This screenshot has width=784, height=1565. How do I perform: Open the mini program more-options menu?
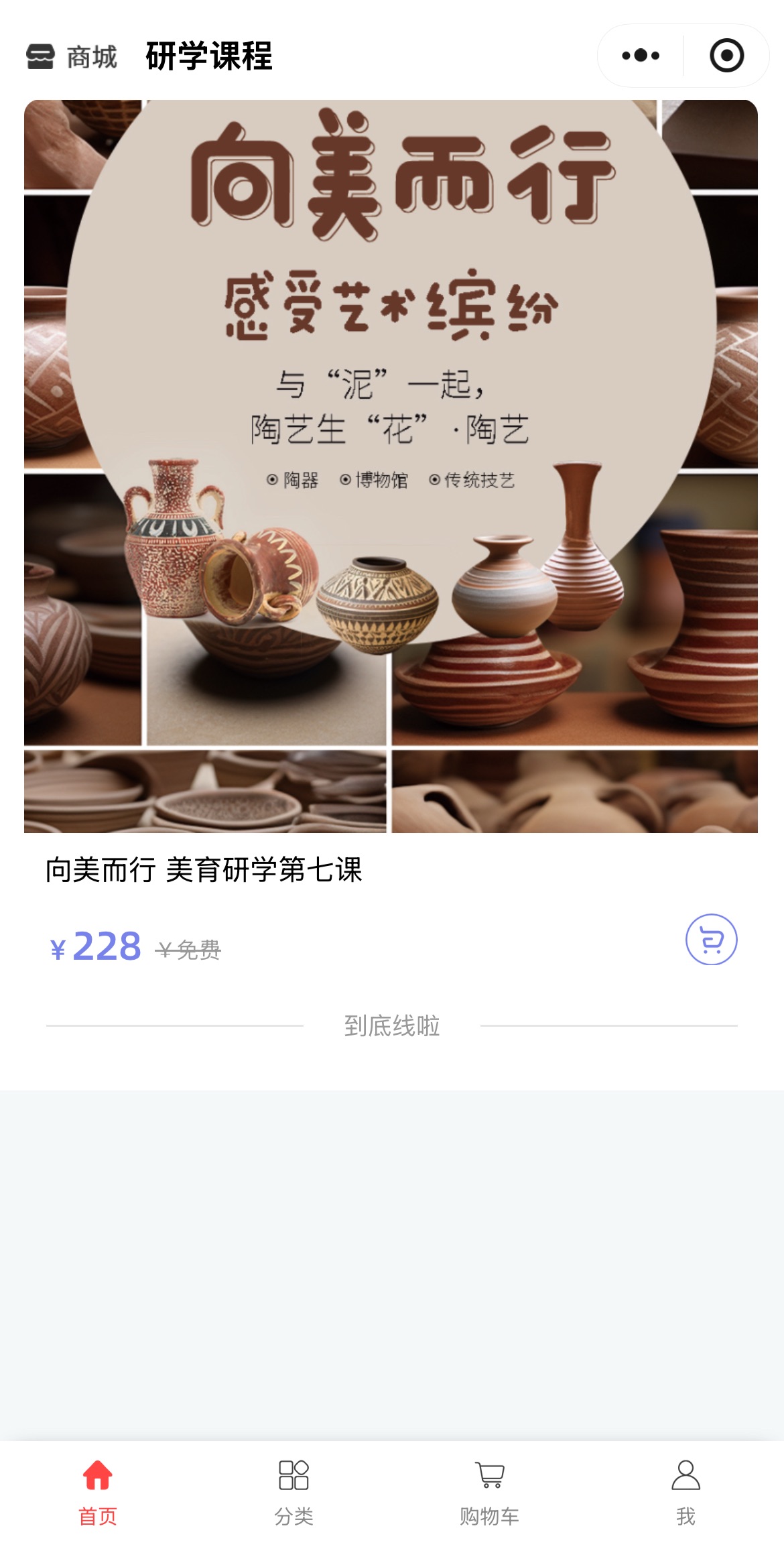[x=641, y=56]
